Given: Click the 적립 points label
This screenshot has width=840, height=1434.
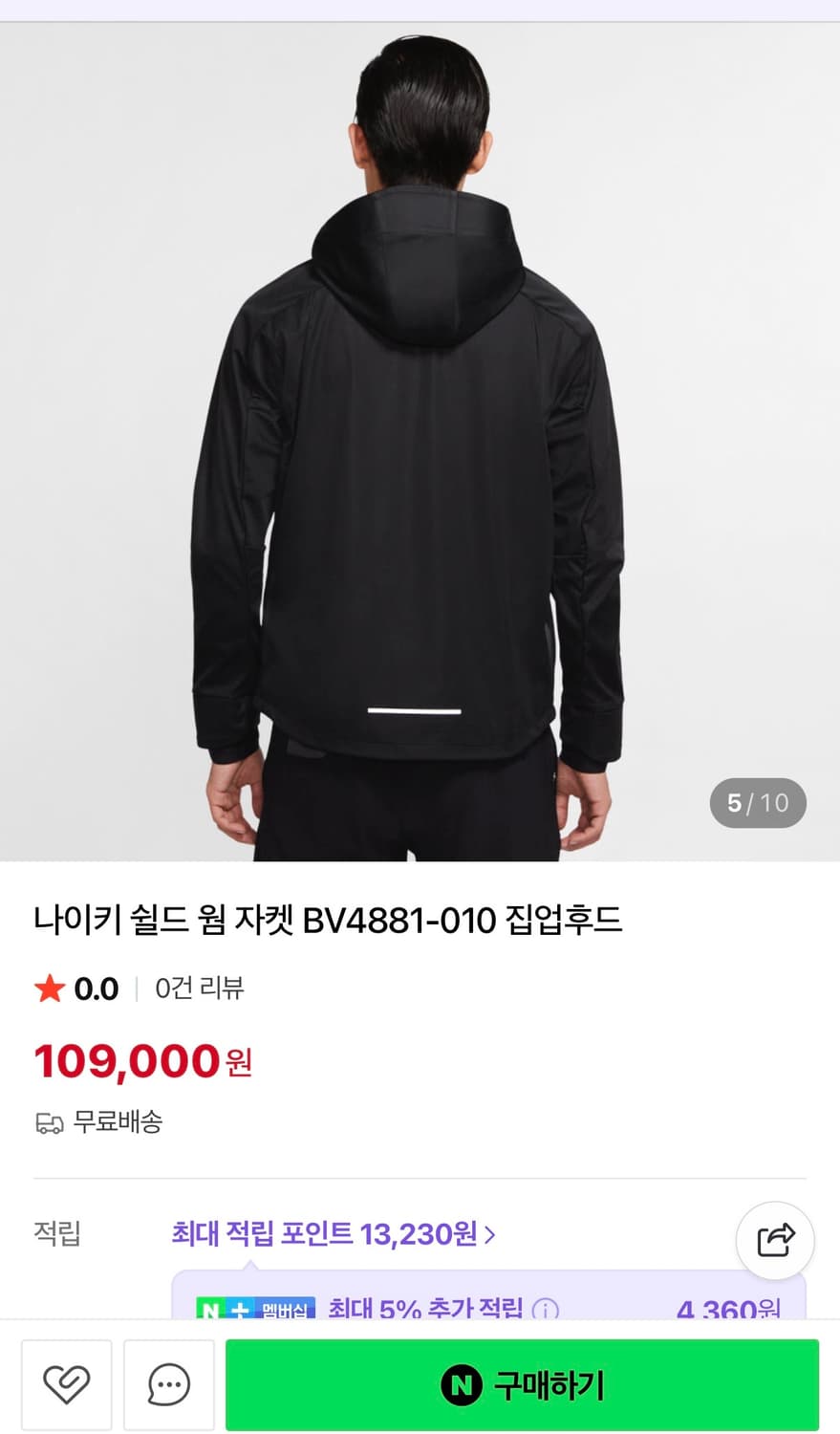Looking at the screenshot, I should pyautogui.click(x=57, y=1234).
